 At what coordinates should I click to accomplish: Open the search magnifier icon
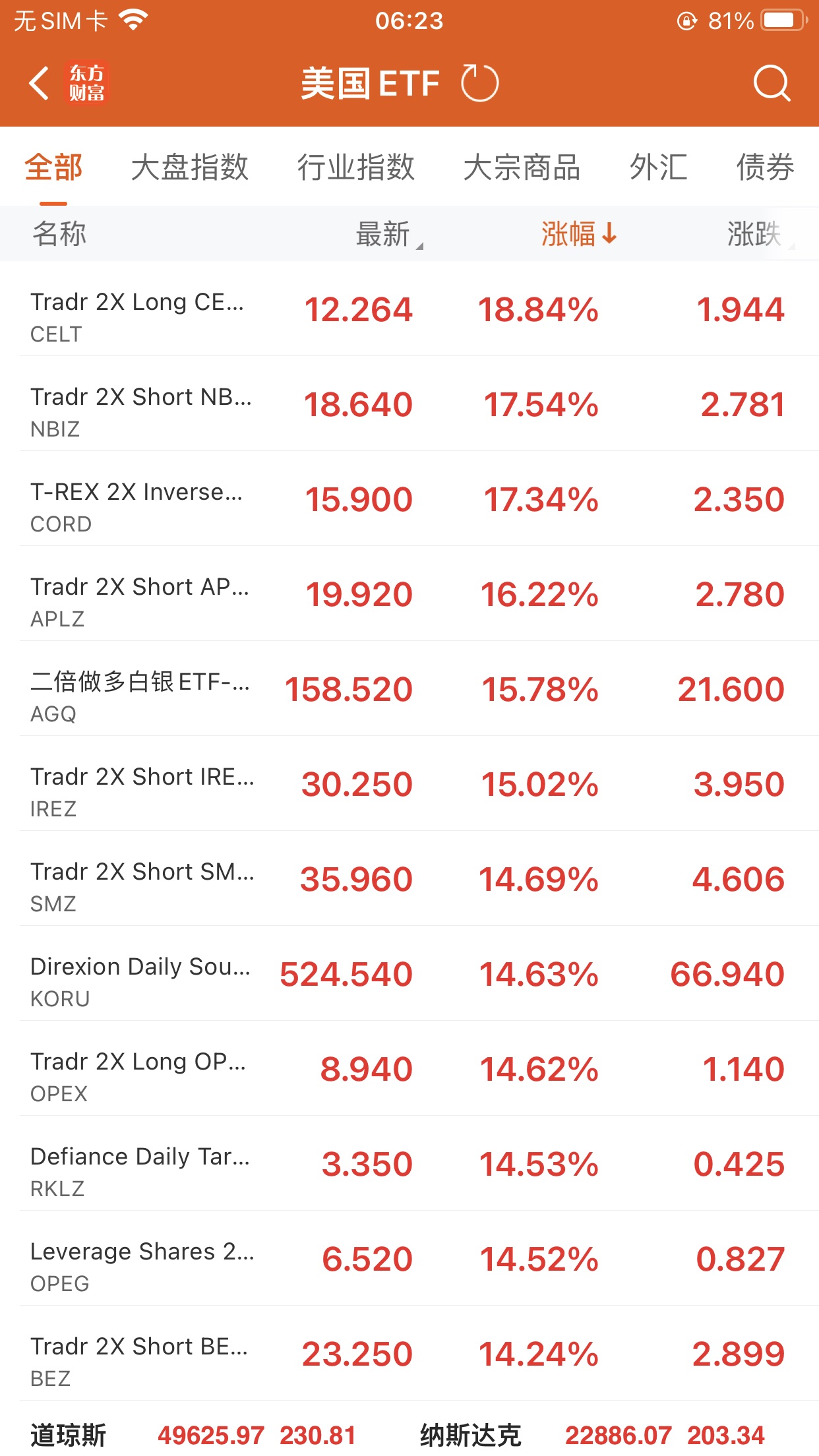click(x=771, y=84)
